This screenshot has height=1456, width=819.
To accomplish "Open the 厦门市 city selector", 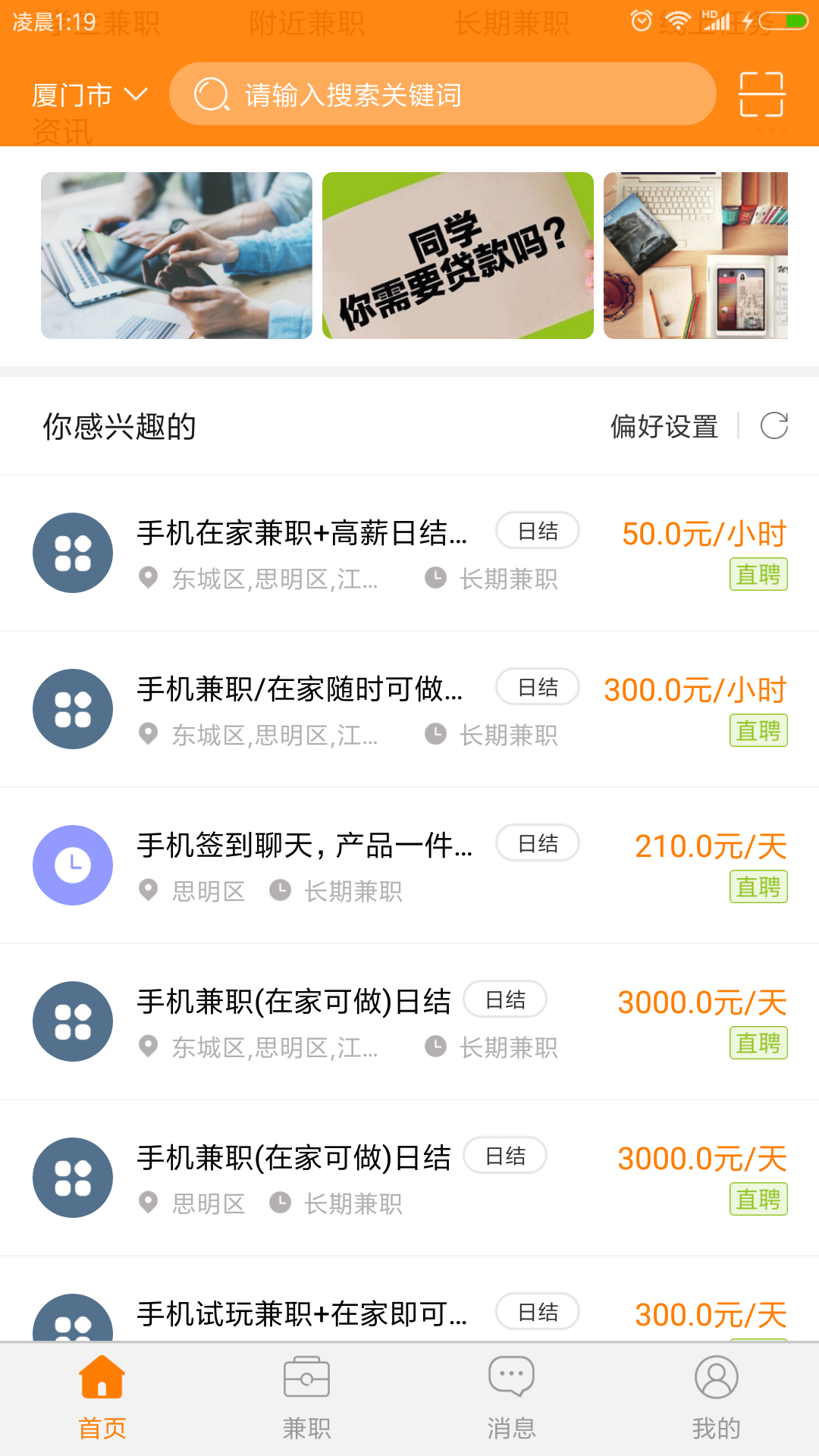I will pos(89,95).
